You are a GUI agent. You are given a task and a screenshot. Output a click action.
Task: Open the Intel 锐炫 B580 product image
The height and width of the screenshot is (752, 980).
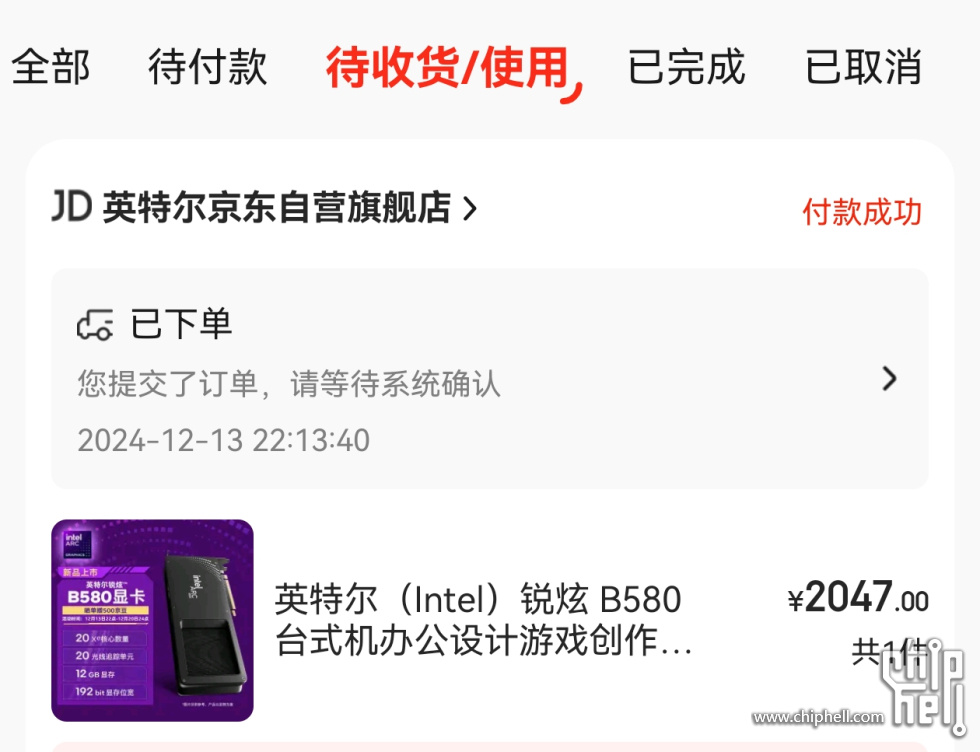152,620
